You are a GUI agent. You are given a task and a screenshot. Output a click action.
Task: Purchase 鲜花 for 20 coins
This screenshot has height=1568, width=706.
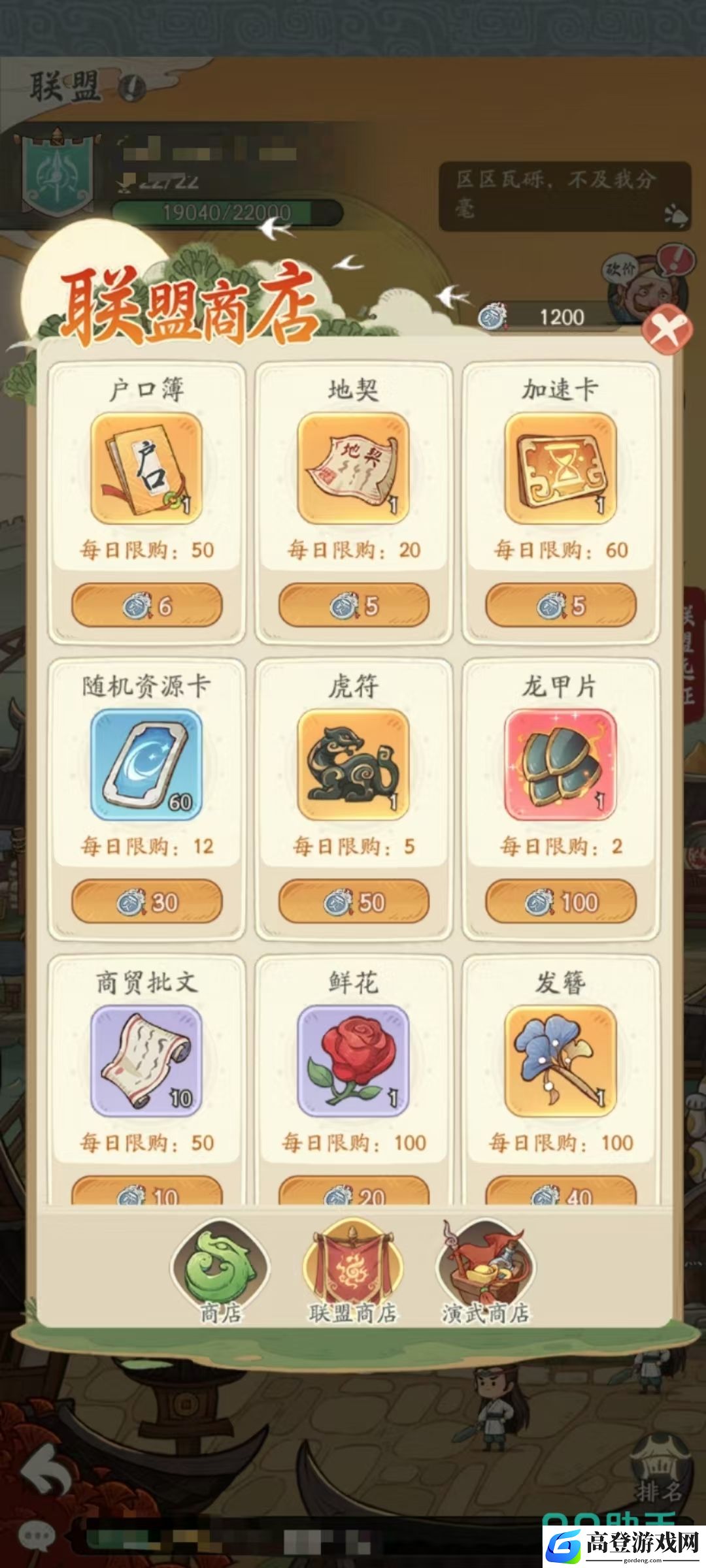pyautogui.click(x=354, y=1194)
